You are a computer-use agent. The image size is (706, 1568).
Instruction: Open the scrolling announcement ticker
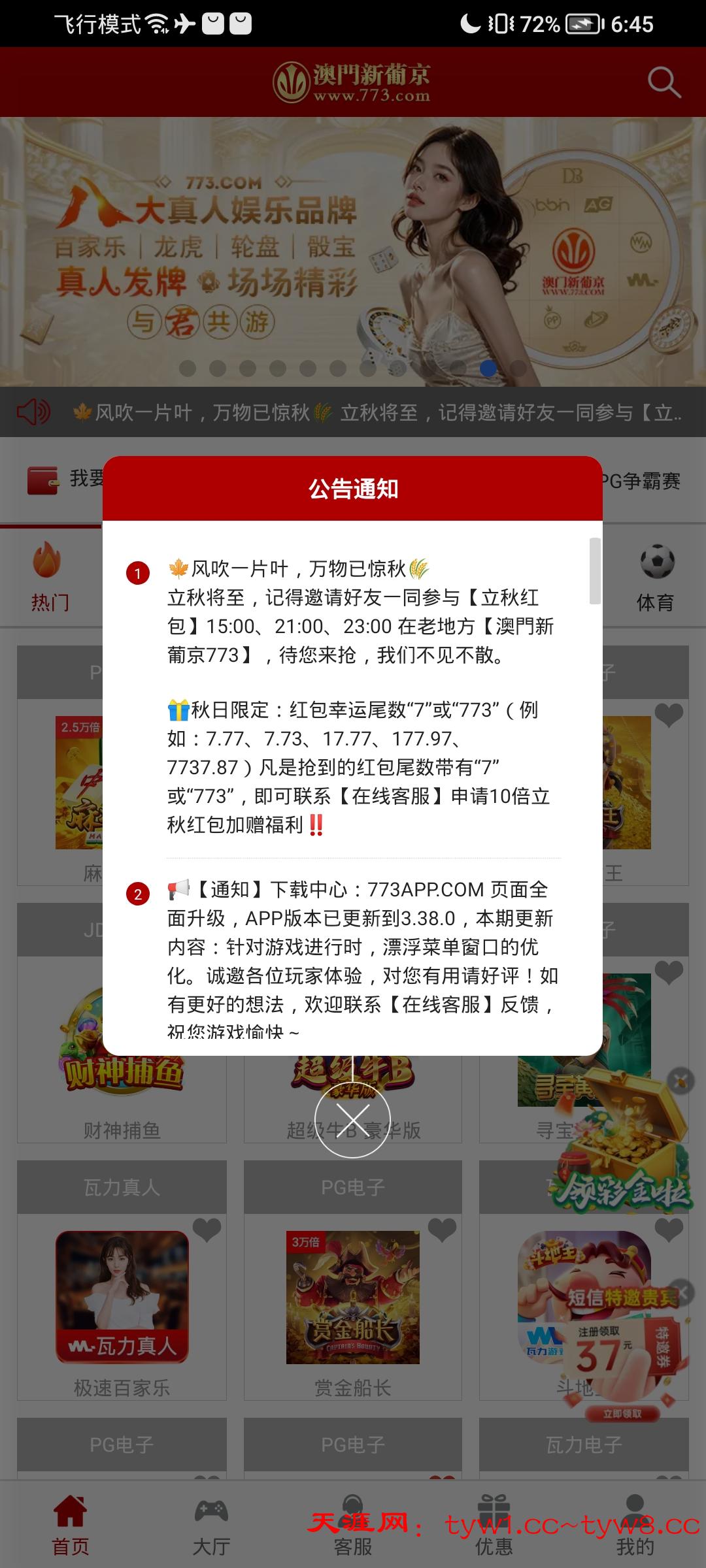[x=379, y=412]
